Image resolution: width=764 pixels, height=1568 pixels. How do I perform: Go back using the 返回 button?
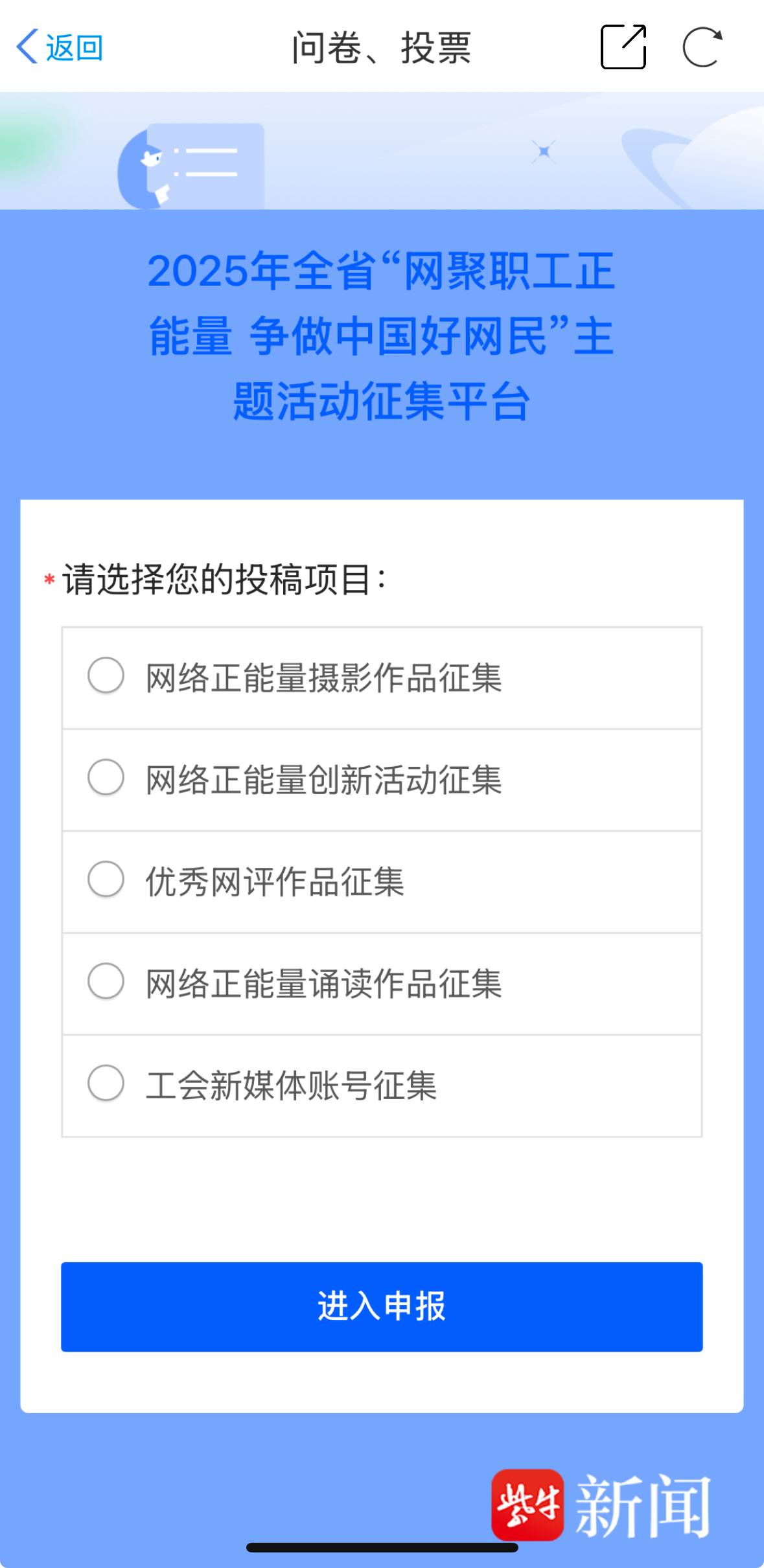click(60, 47)
